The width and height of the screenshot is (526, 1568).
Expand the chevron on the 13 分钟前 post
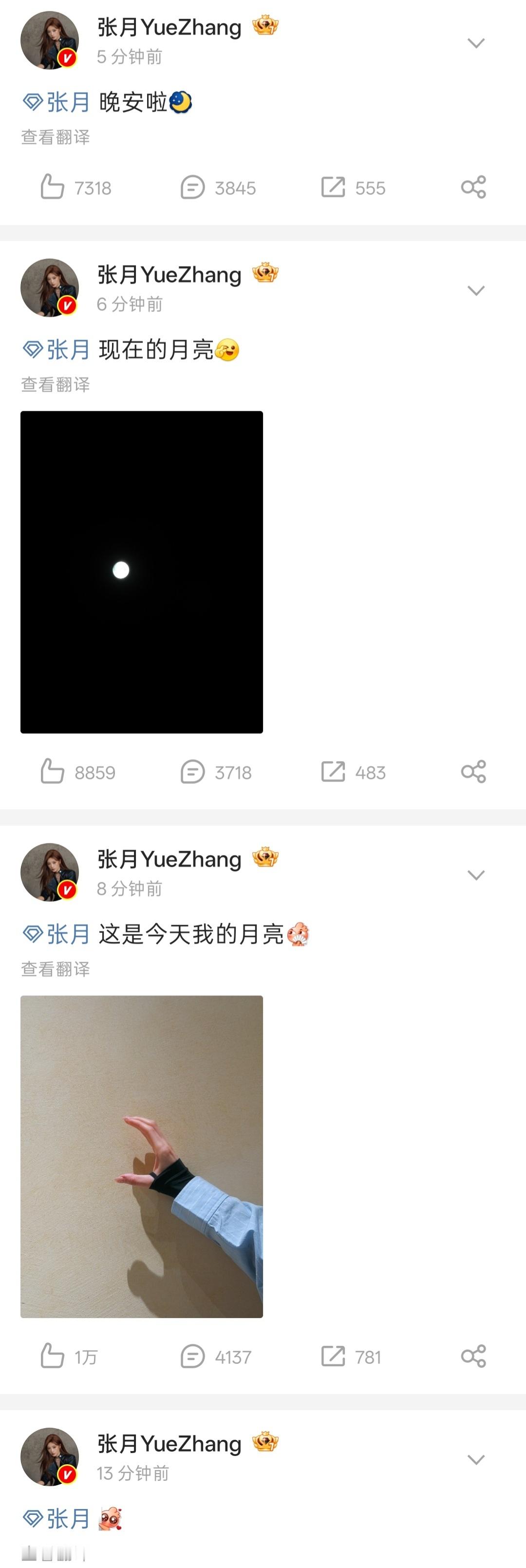475,1460
